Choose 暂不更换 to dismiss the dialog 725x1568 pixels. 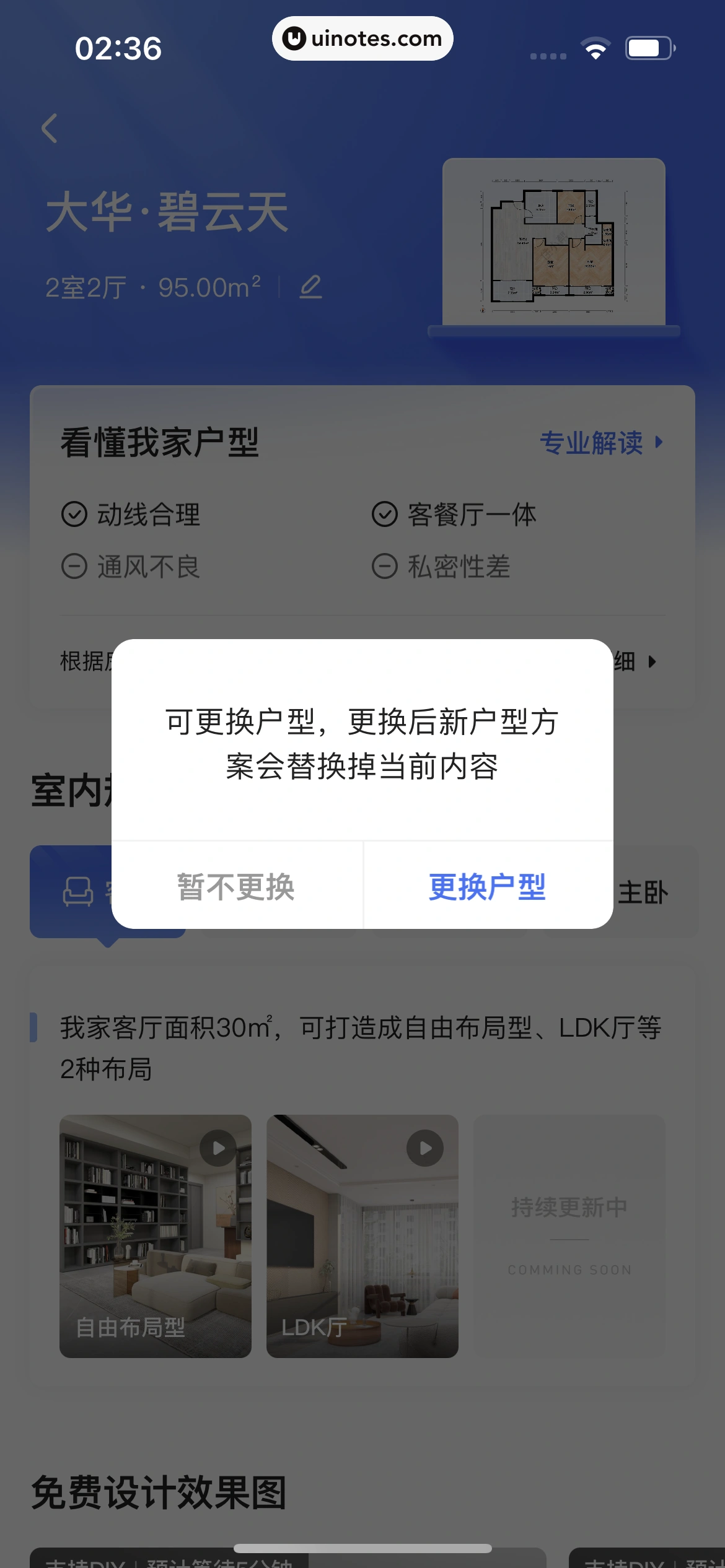coord(237,888)
